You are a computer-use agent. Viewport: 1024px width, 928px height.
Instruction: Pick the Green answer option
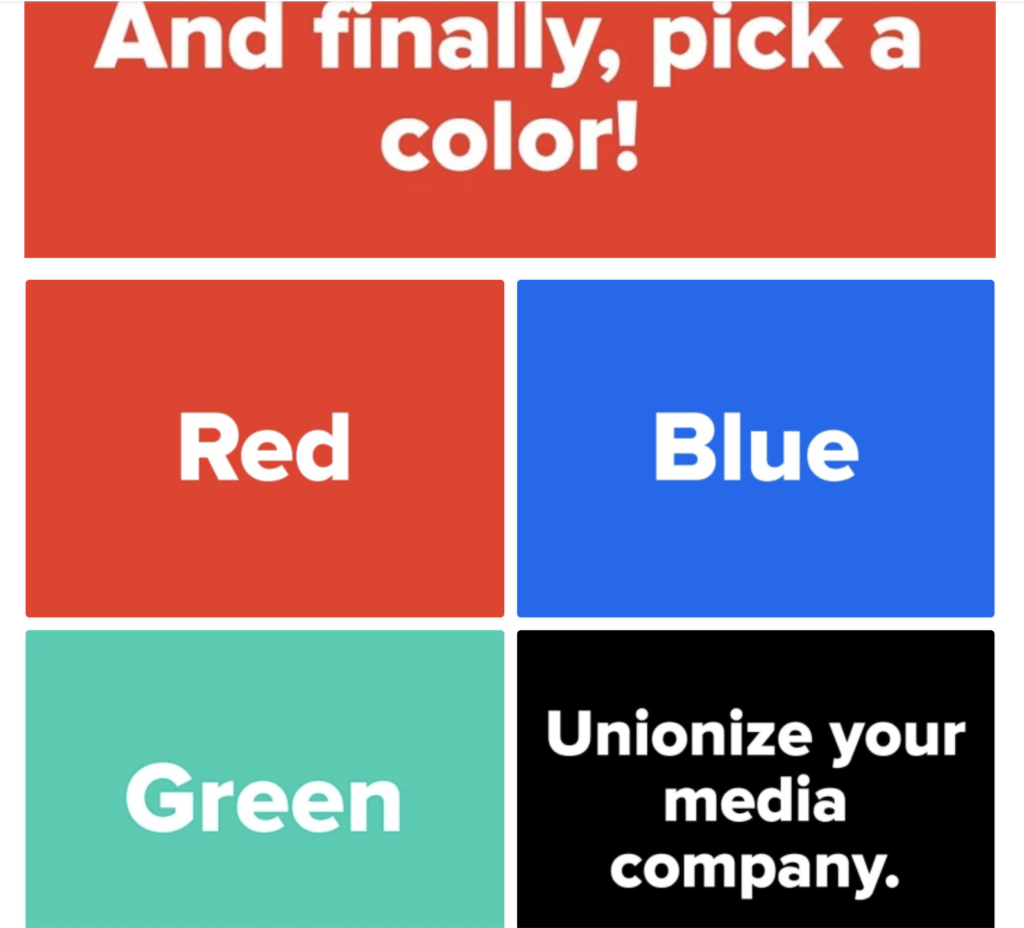click(x=264, y=780)
